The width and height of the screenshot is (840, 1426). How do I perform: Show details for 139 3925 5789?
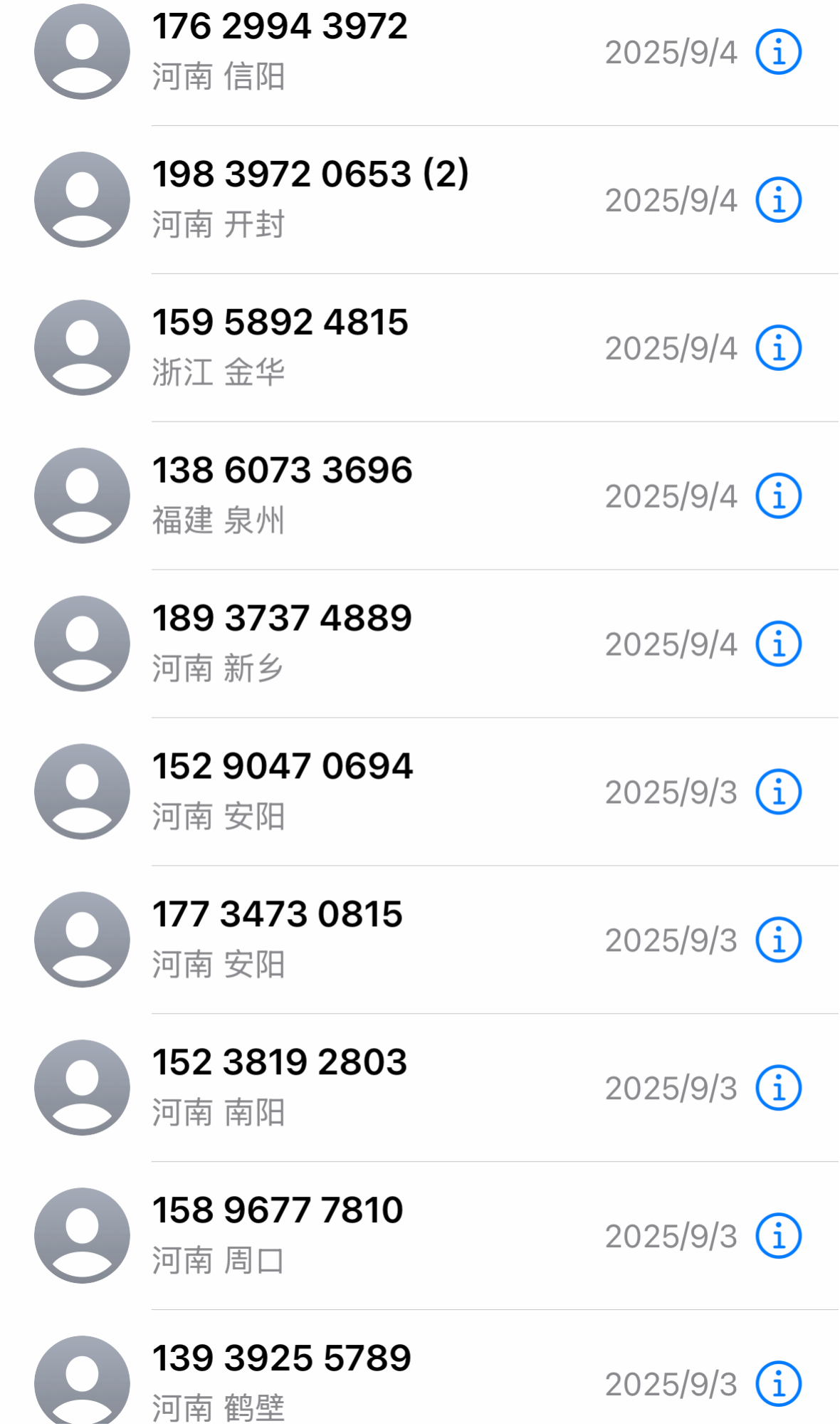tap(778, 1384)
